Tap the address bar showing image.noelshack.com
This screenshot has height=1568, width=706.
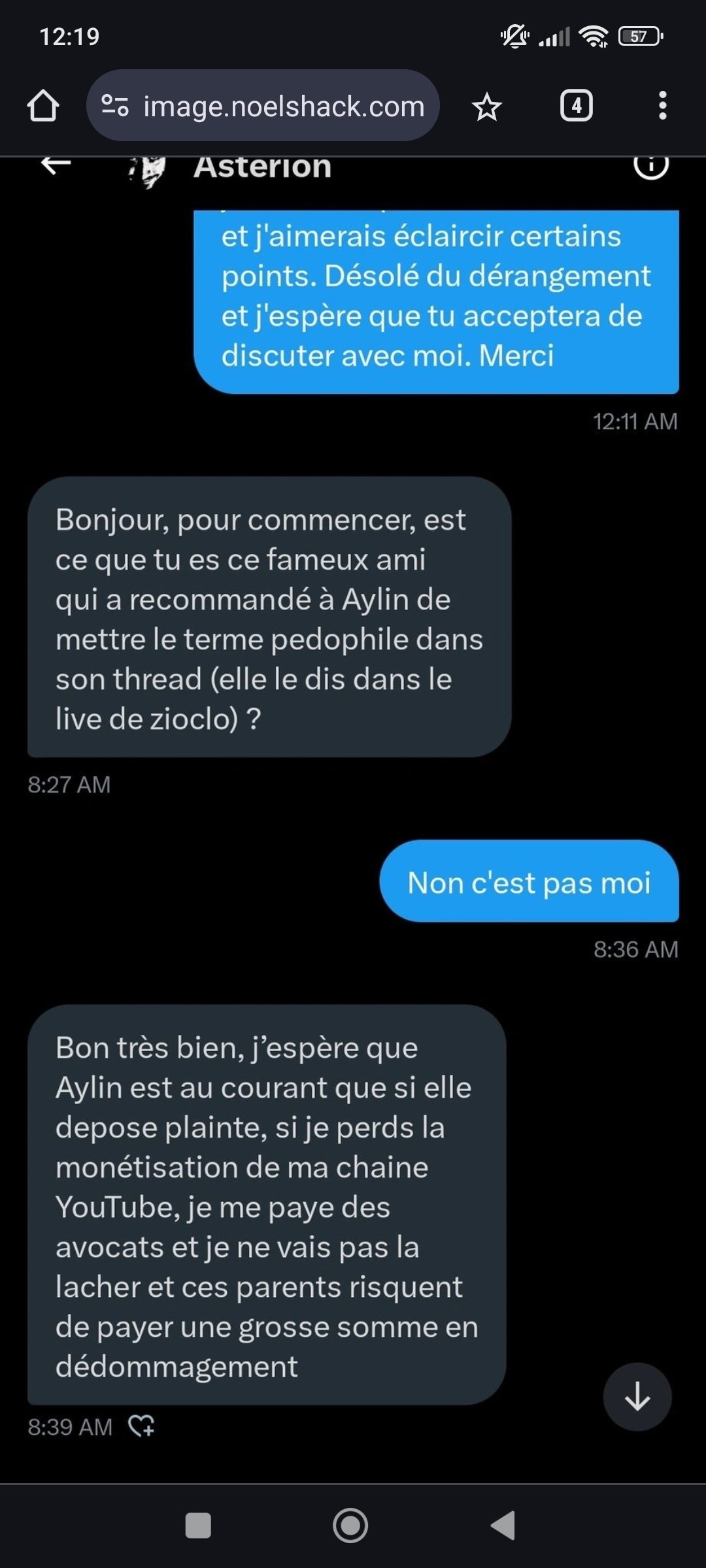point(263,105)
